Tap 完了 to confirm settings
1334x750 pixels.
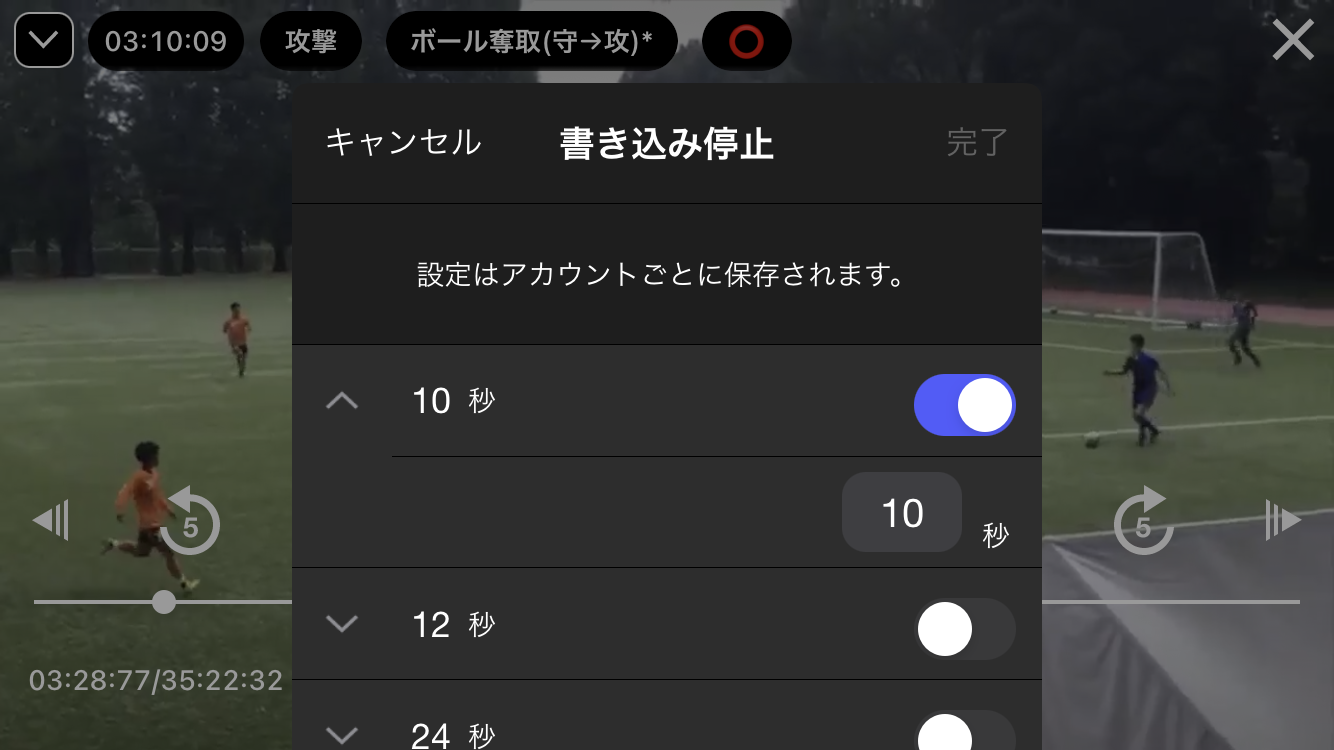tap(977, 143)
